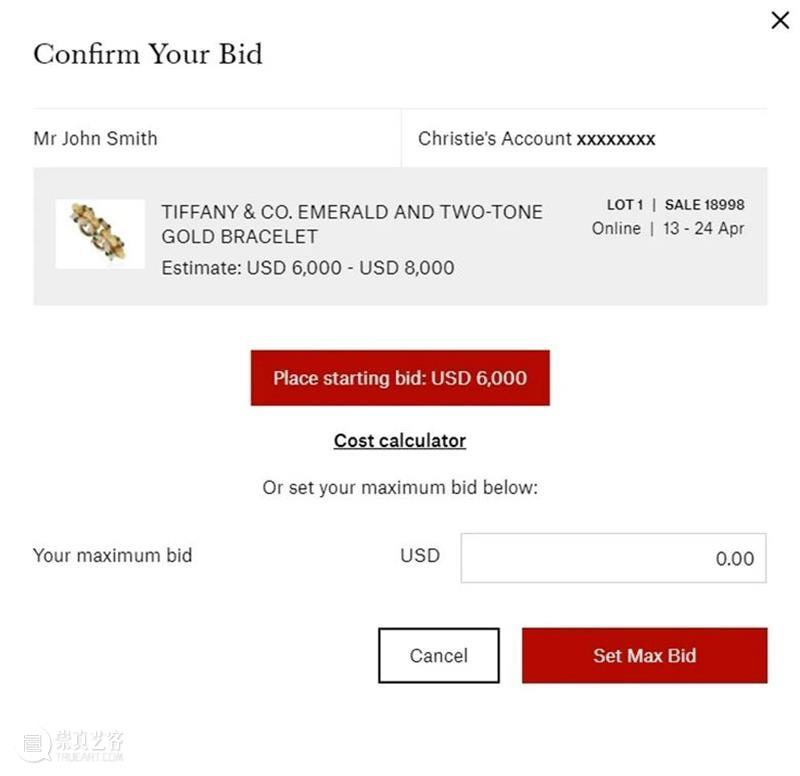Close the Confirm Your Bid dialog
This screenshot has height=776, width=800.
(x=780, y=20)
